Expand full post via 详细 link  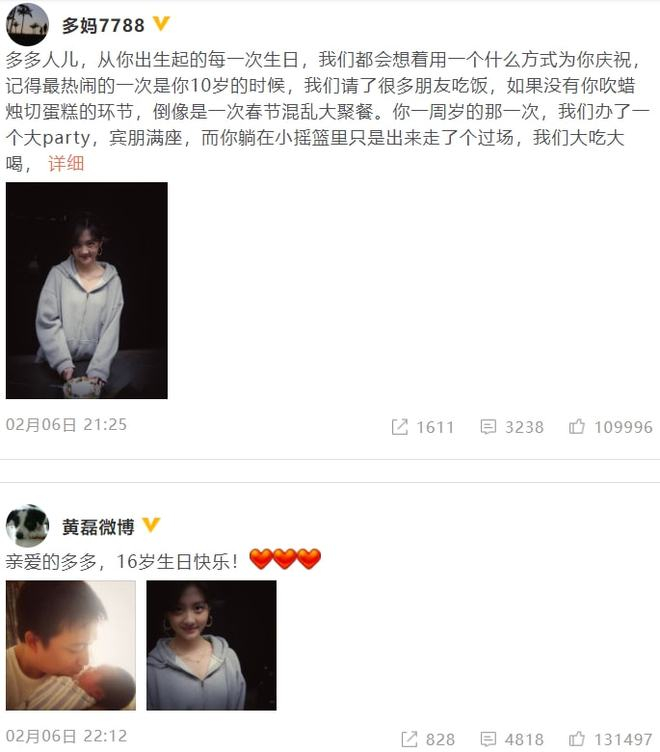(x=66, y=164)
